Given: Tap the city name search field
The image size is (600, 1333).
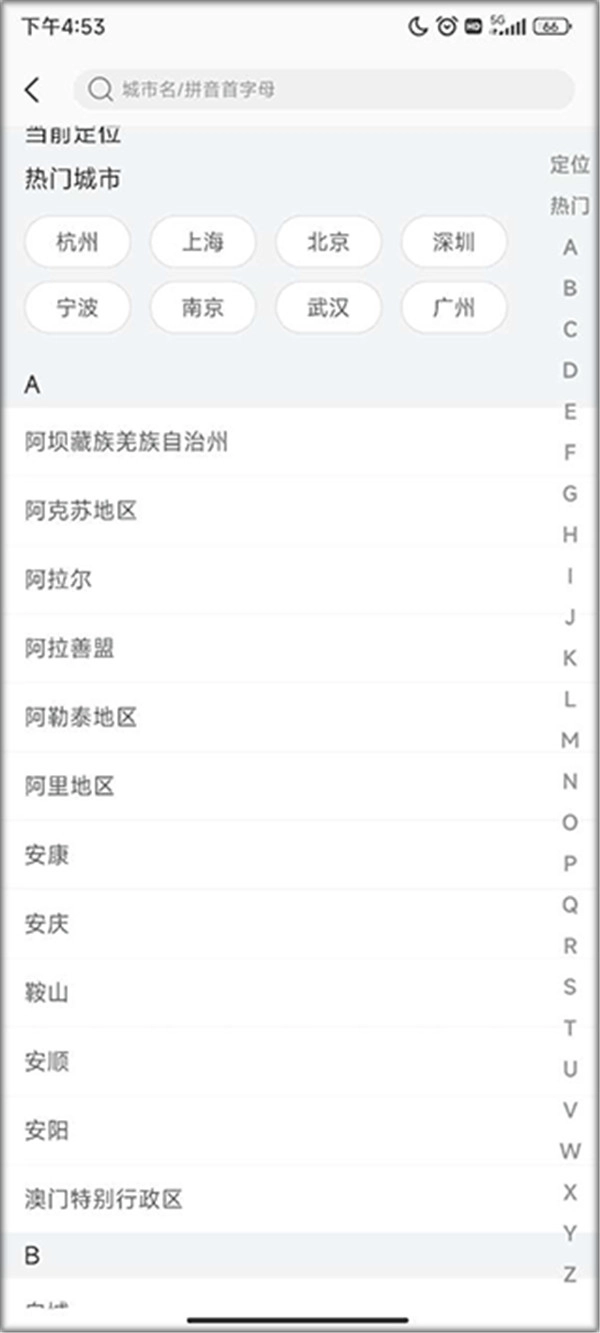Looking at the screenshot, I should click(324, 90).
